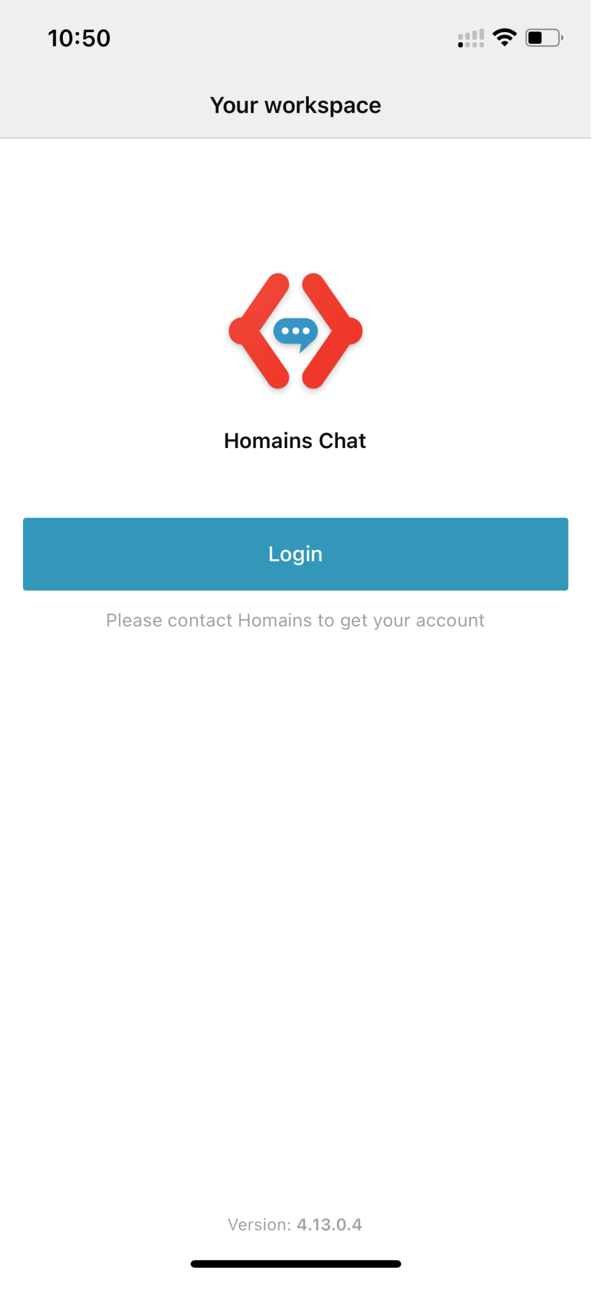Tap the Login button
Screen dimensions: 600x1299
click(x=295, y=554)
